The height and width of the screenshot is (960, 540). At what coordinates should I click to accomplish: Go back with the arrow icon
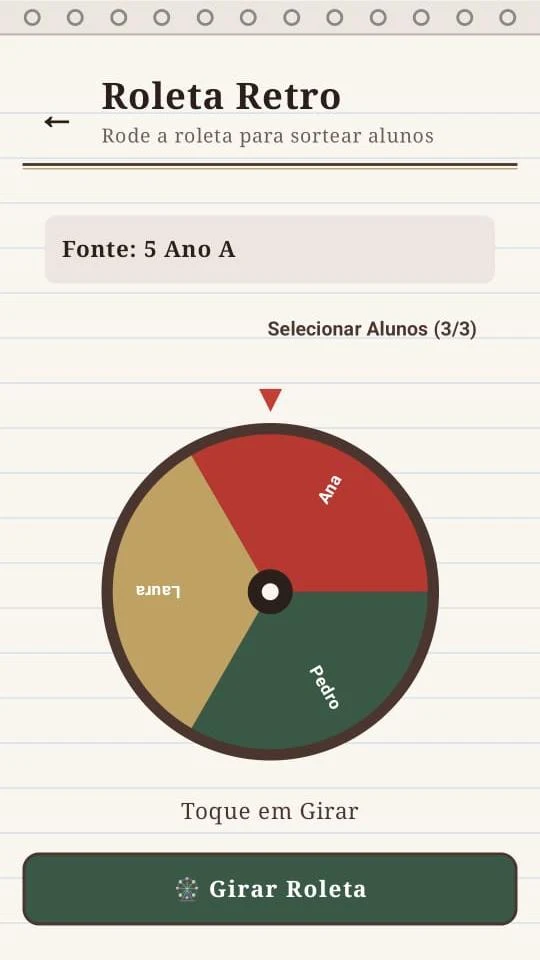coord(56,122)
